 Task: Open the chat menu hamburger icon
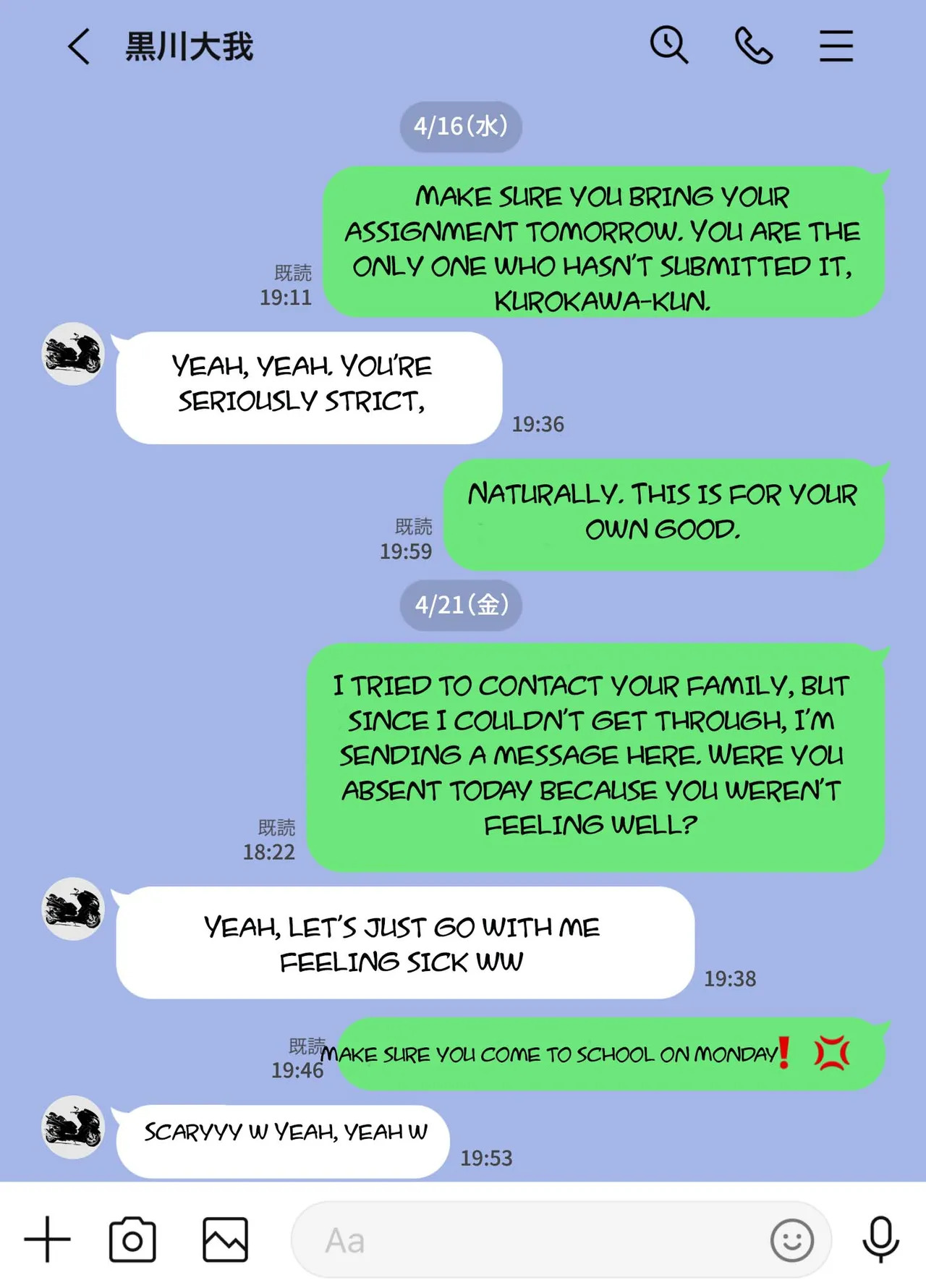coord(836,46)
